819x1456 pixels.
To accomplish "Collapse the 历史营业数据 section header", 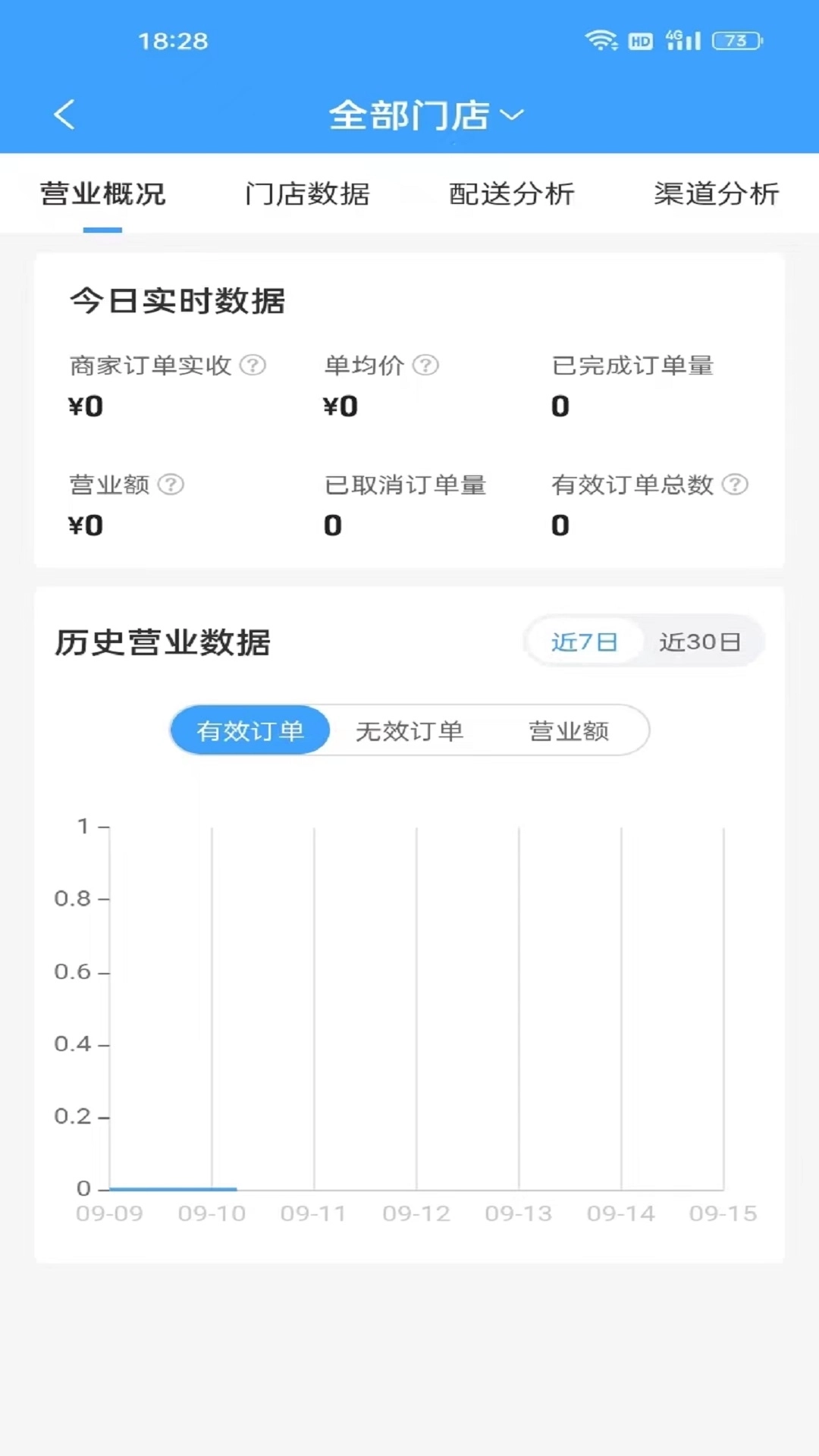I will point(165,642).
